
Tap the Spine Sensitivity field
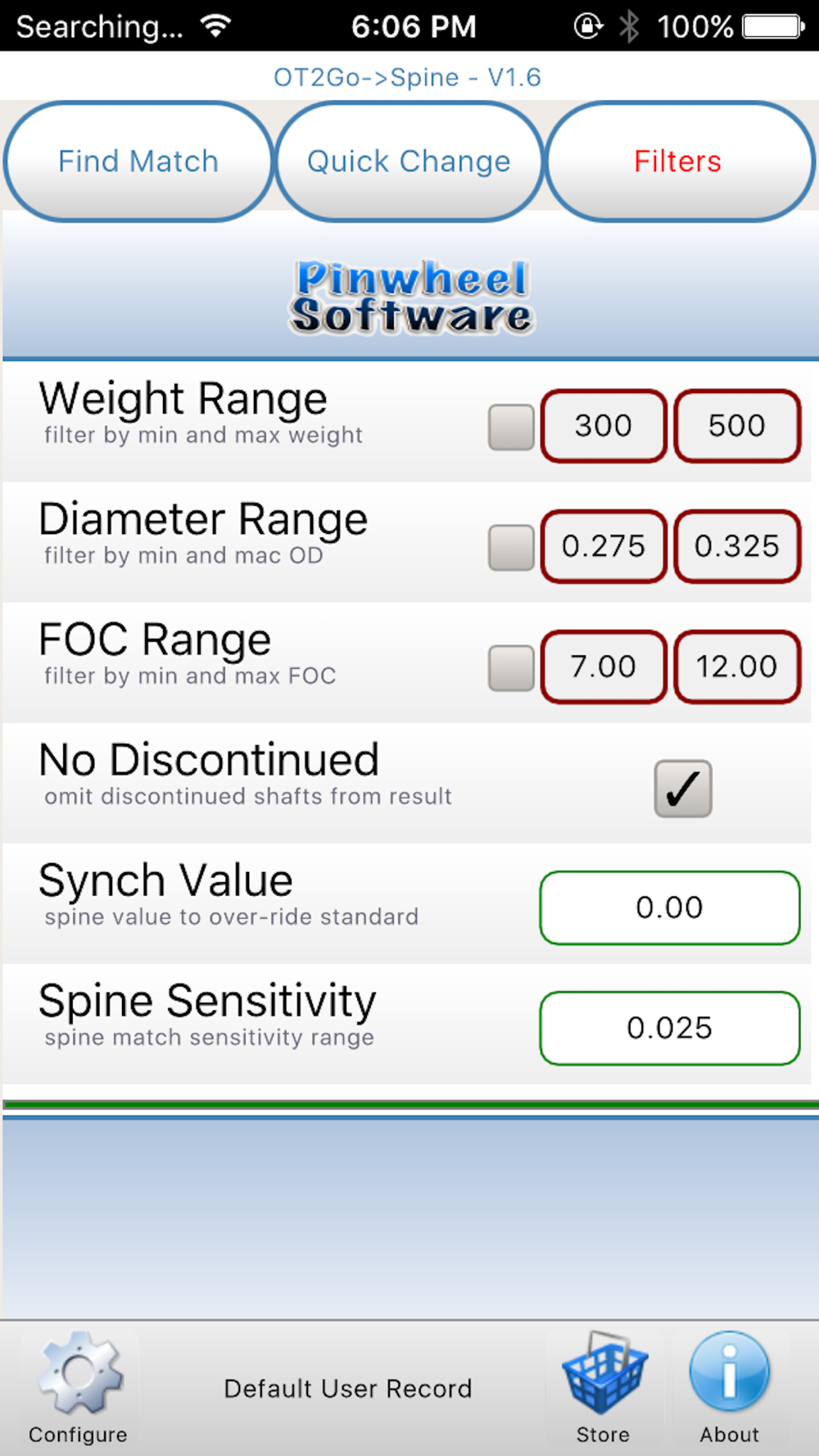(670, 1028)
